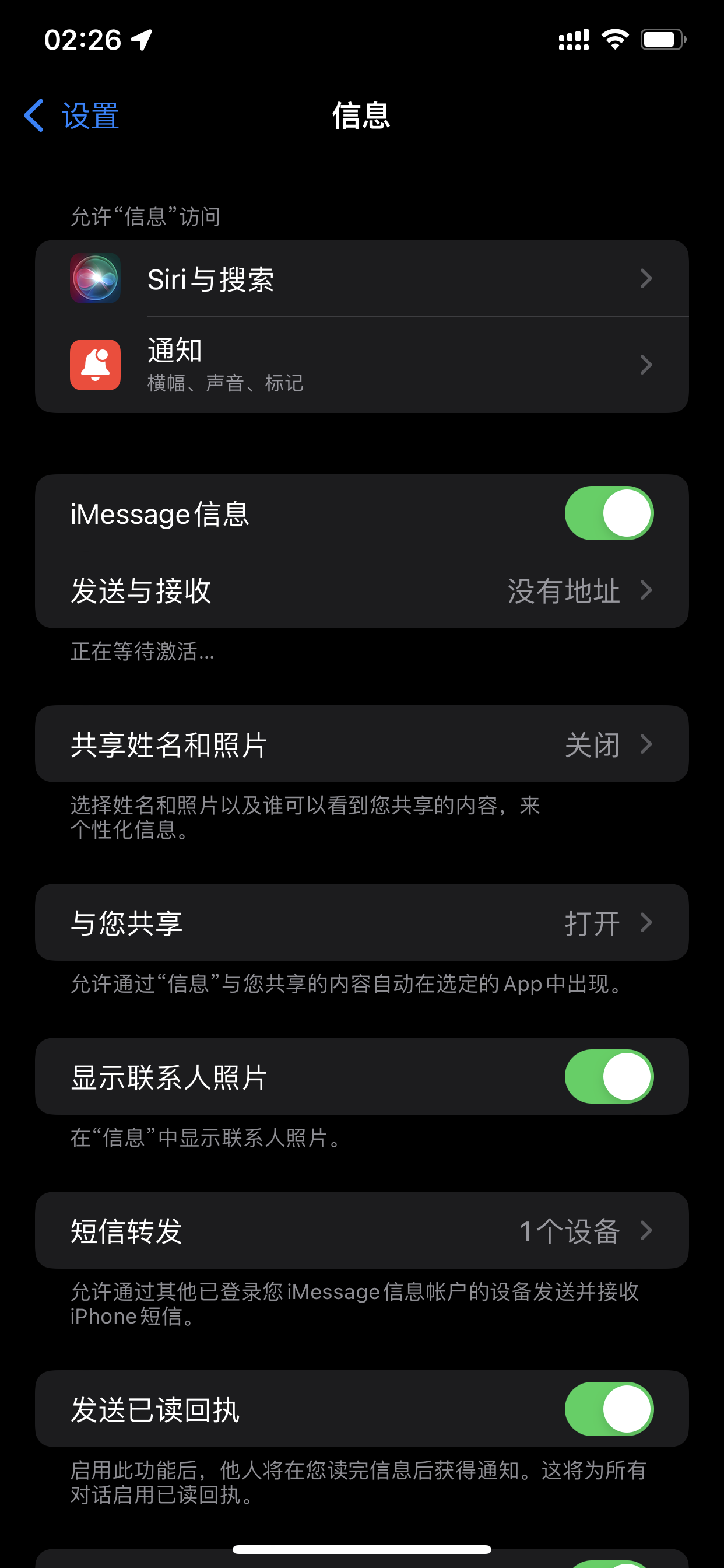Open Siri与搜索 settings
Image resolution: width=724 pixels, height=1568 pixels.
coord(361,279)
